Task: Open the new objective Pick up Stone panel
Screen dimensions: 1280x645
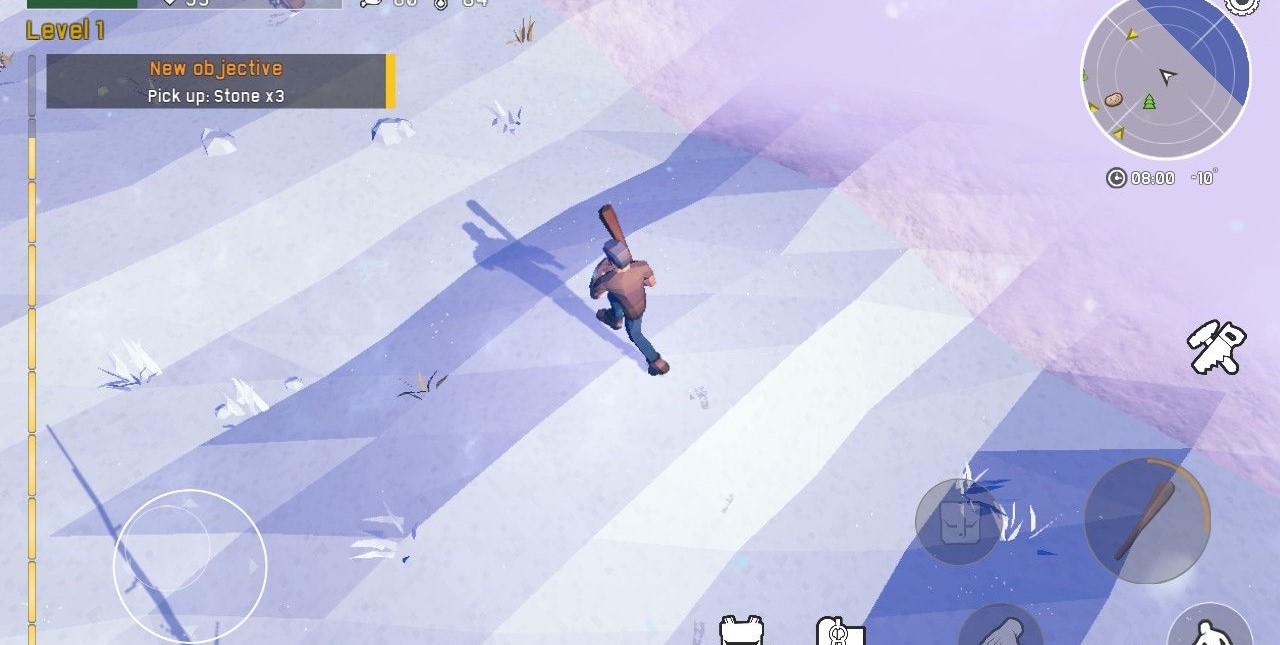Action: (220, 82)
